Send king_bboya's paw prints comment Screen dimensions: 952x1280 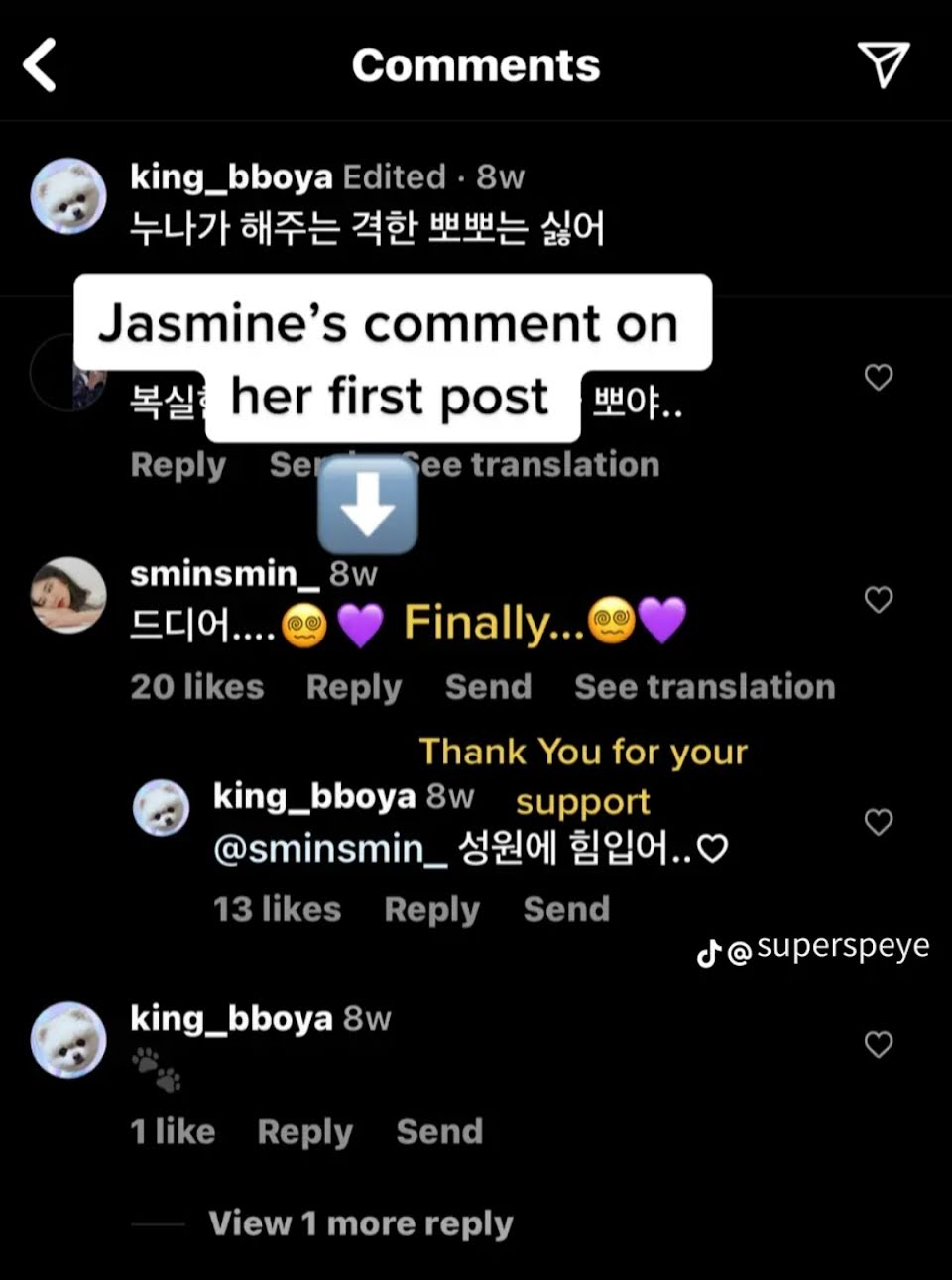[x=439, y=1131]
